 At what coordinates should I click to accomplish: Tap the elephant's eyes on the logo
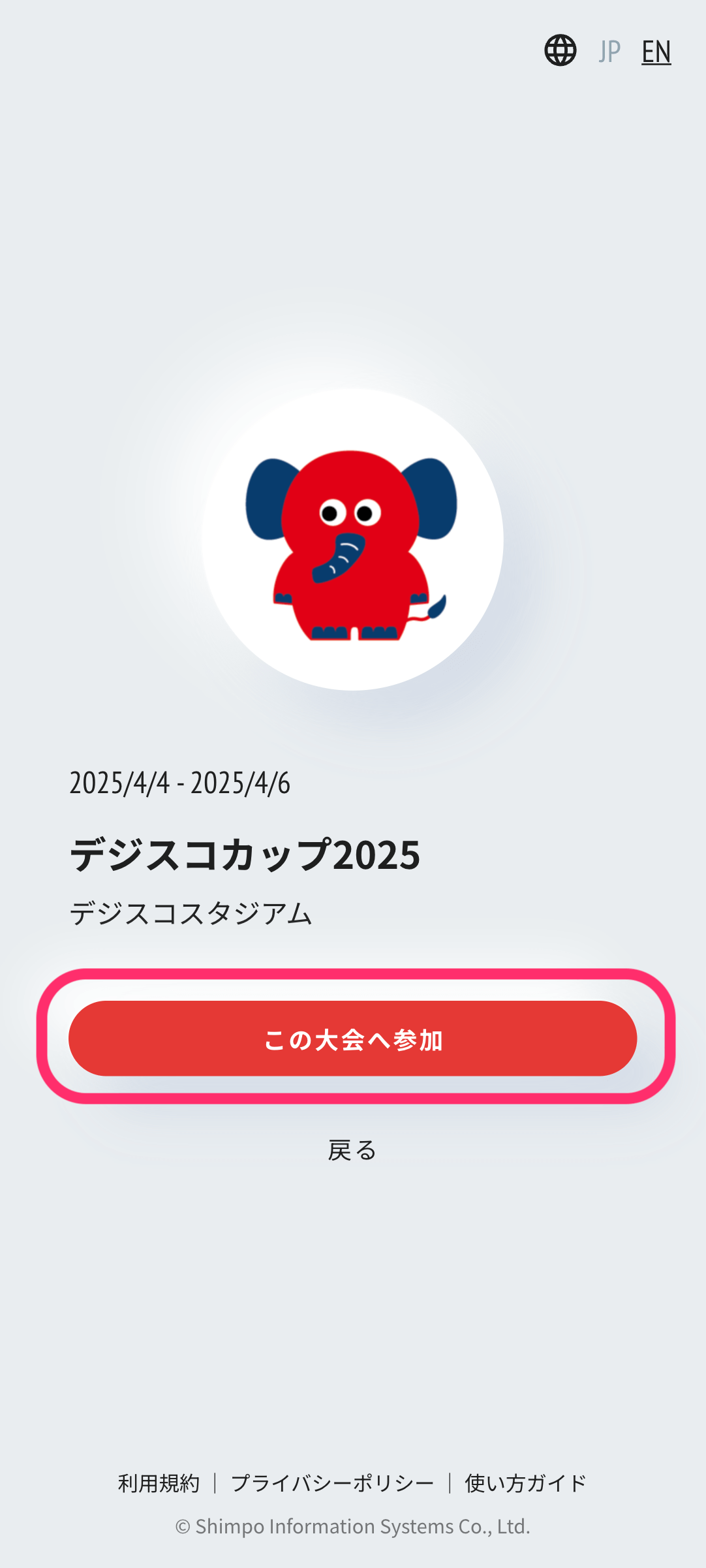[x=350, y=512]
